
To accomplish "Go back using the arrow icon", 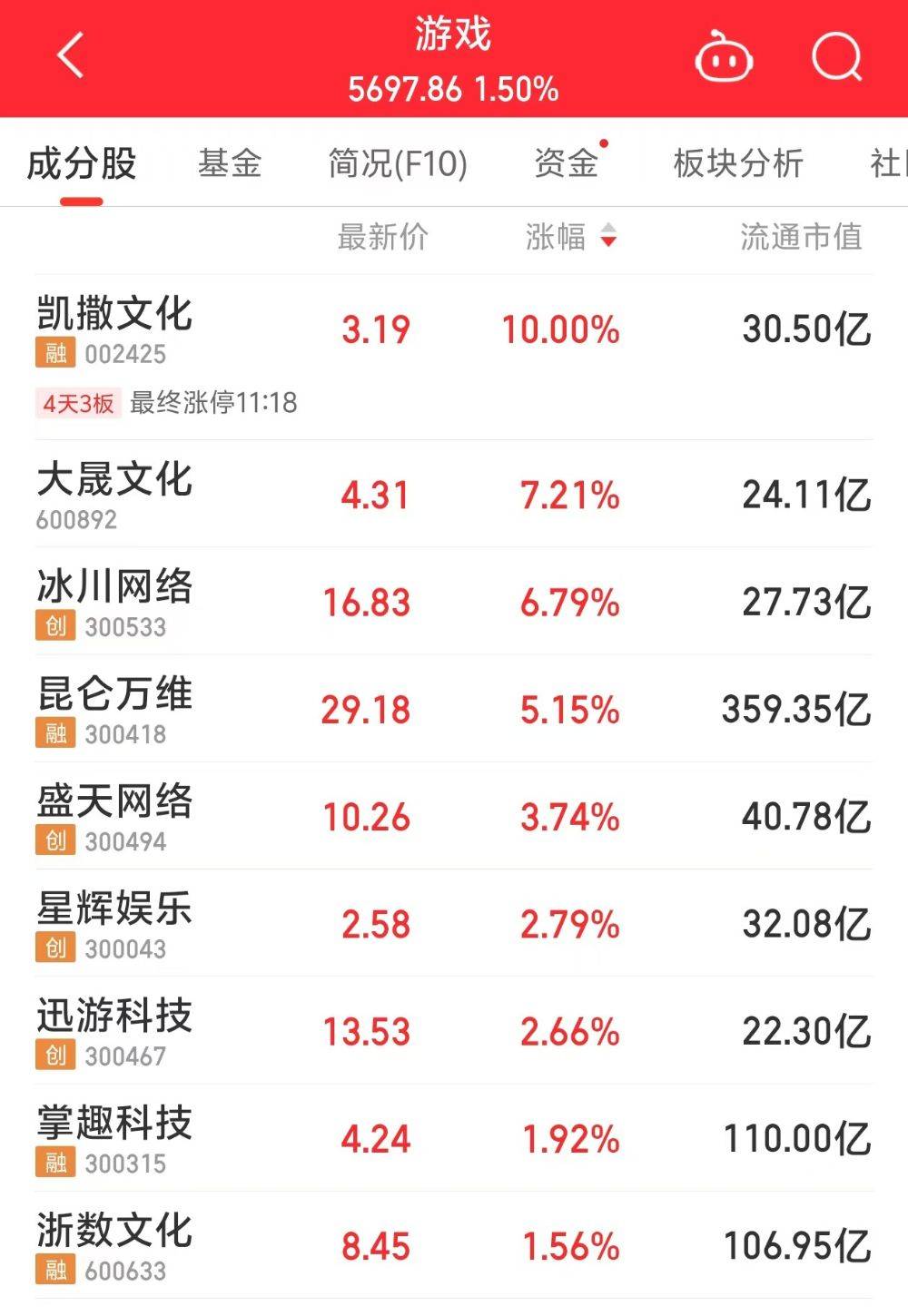I will coord(71,56).
